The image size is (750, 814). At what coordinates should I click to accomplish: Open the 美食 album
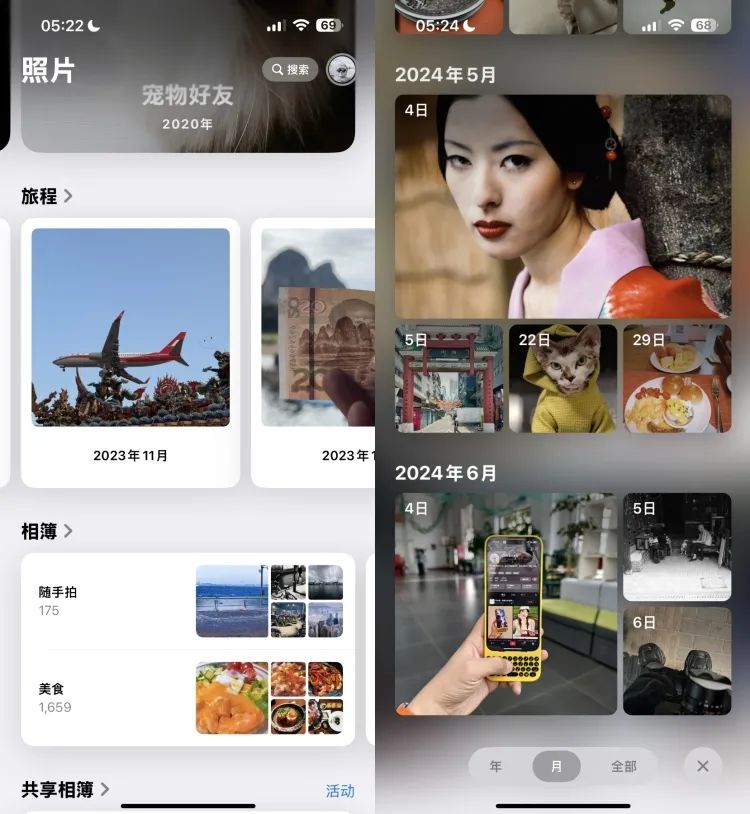pyautogui.click(x=188, y=698)
